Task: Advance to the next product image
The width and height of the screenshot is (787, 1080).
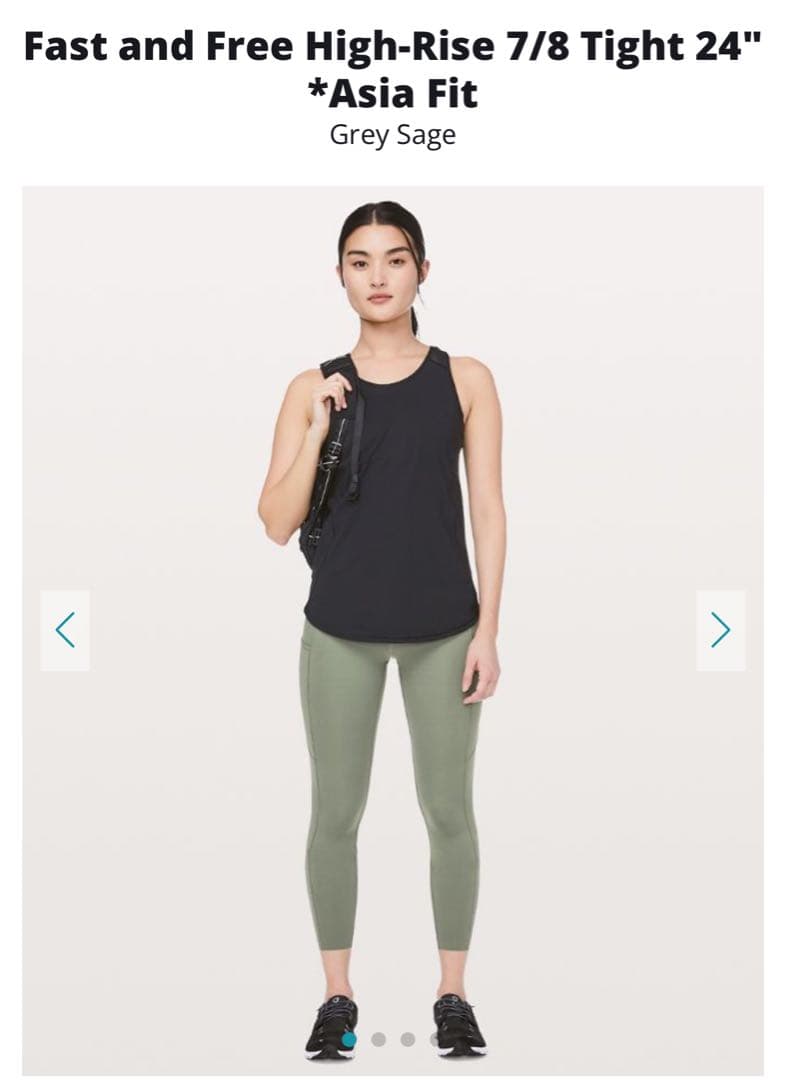Action: point(720,630)
